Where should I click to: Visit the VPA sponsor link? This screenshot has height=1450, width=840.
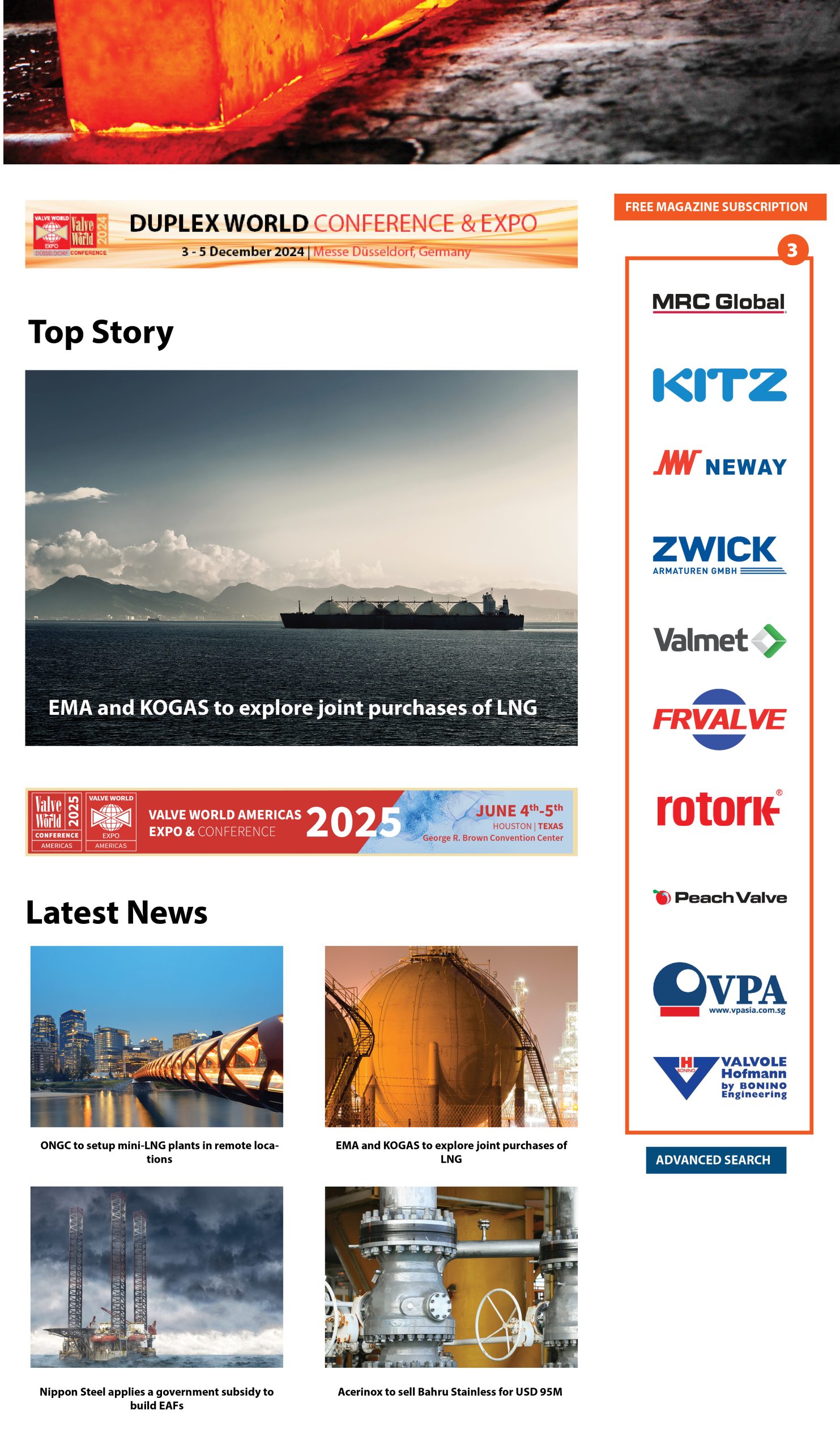click(x=719, y=990)
